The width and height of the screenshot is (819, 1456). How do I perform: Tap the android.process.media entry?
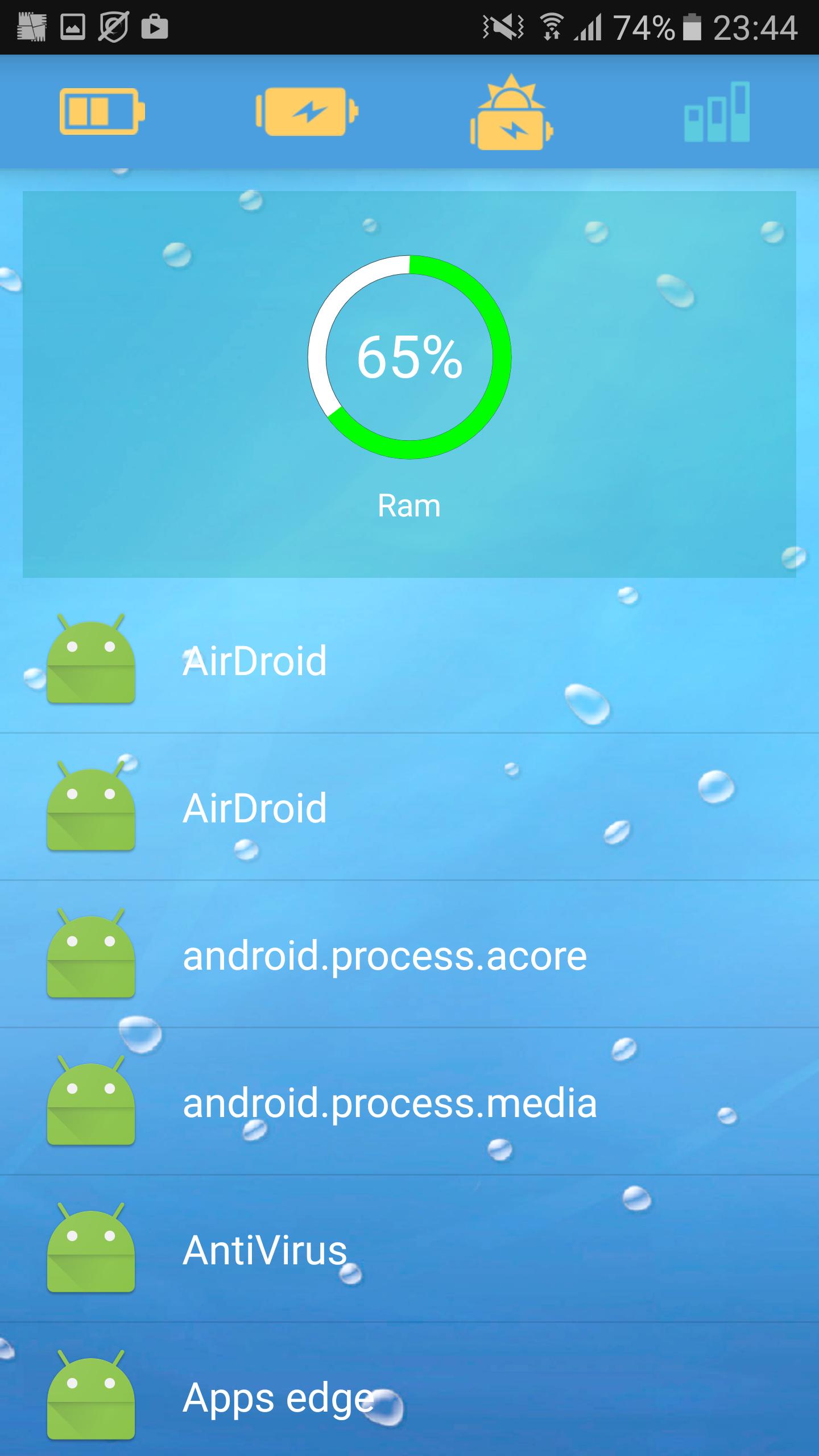pos(409,1102)
